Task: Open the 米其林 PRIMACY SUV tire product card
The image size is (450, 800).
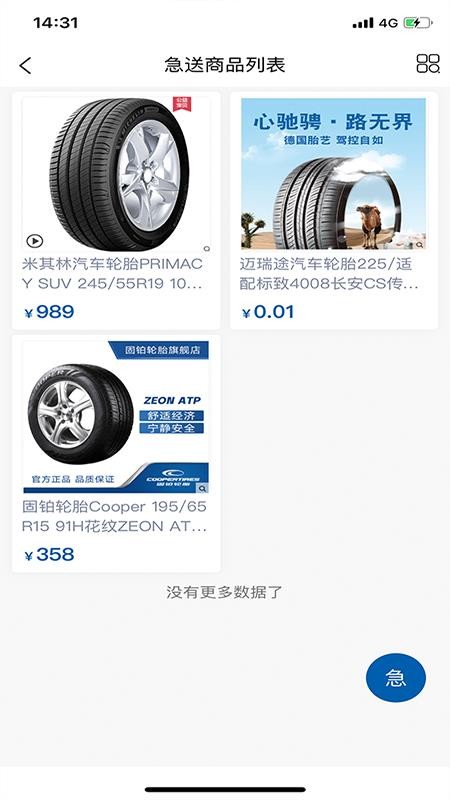Action: point(116,211)
